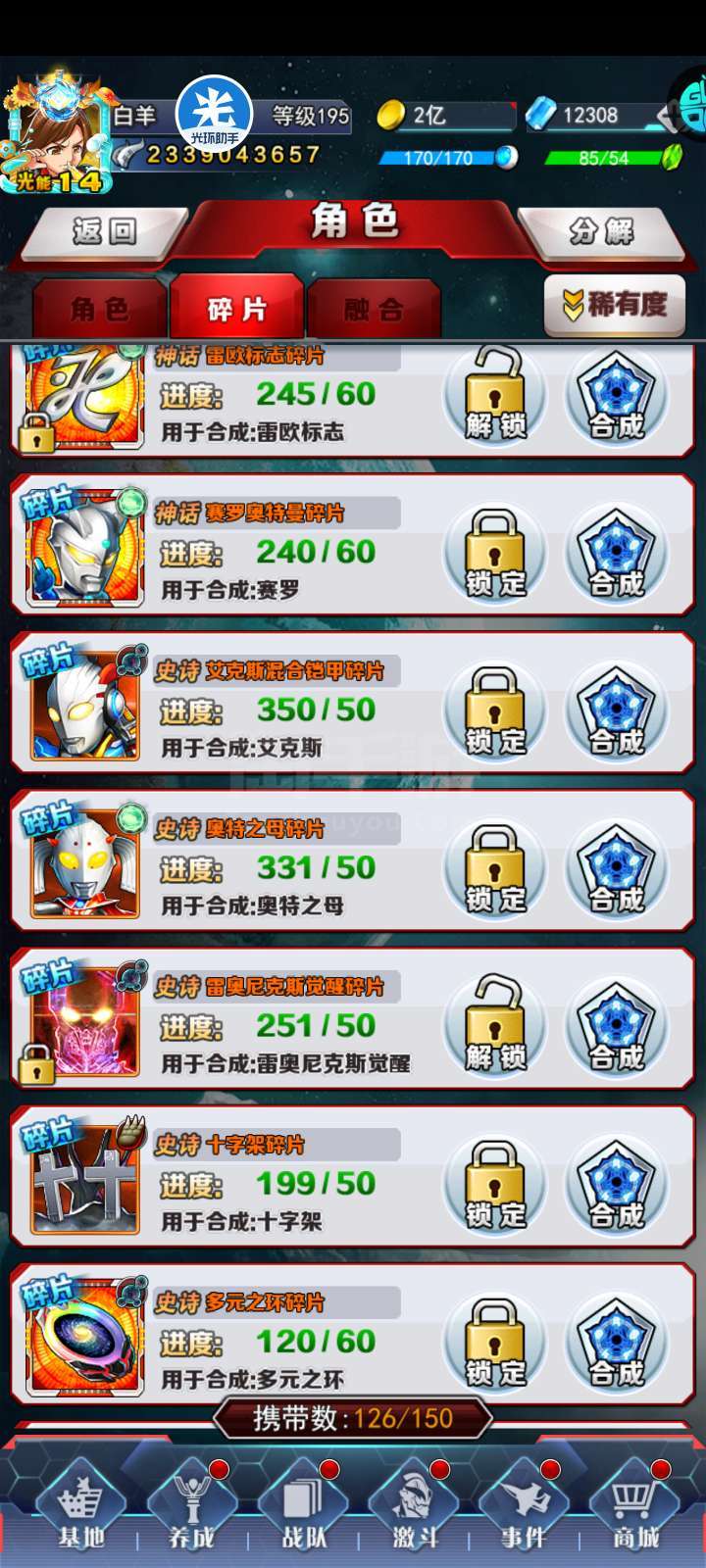Screen dimensions: 706x1568
Task: Open the 分解 decompose button
Action: (601, 232)
